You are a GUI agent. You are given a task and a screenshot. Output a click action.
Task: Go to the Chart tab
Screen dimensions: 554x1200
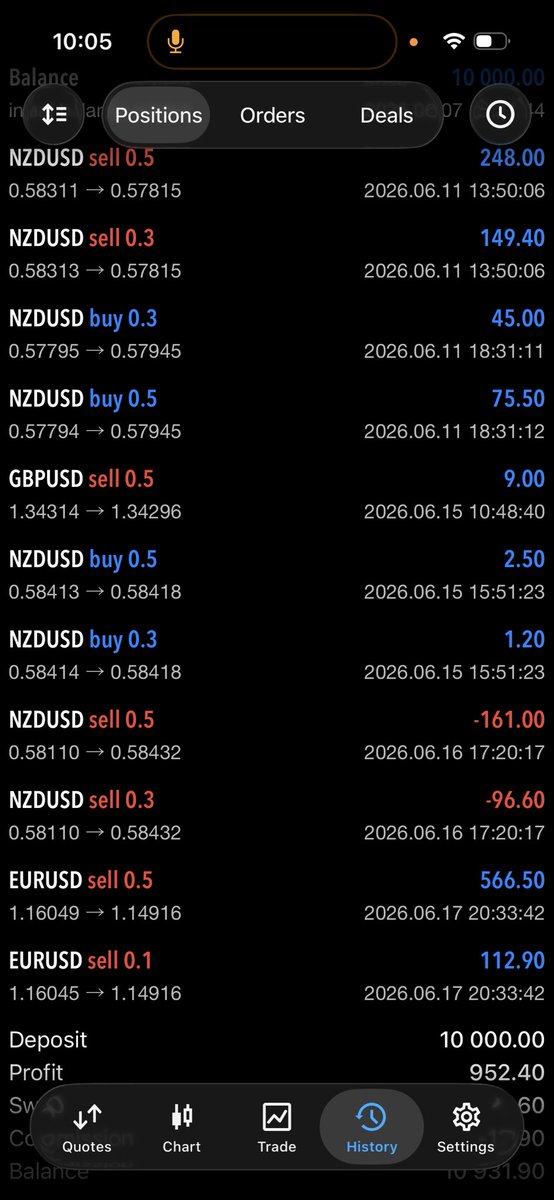tap(182, 1128)
